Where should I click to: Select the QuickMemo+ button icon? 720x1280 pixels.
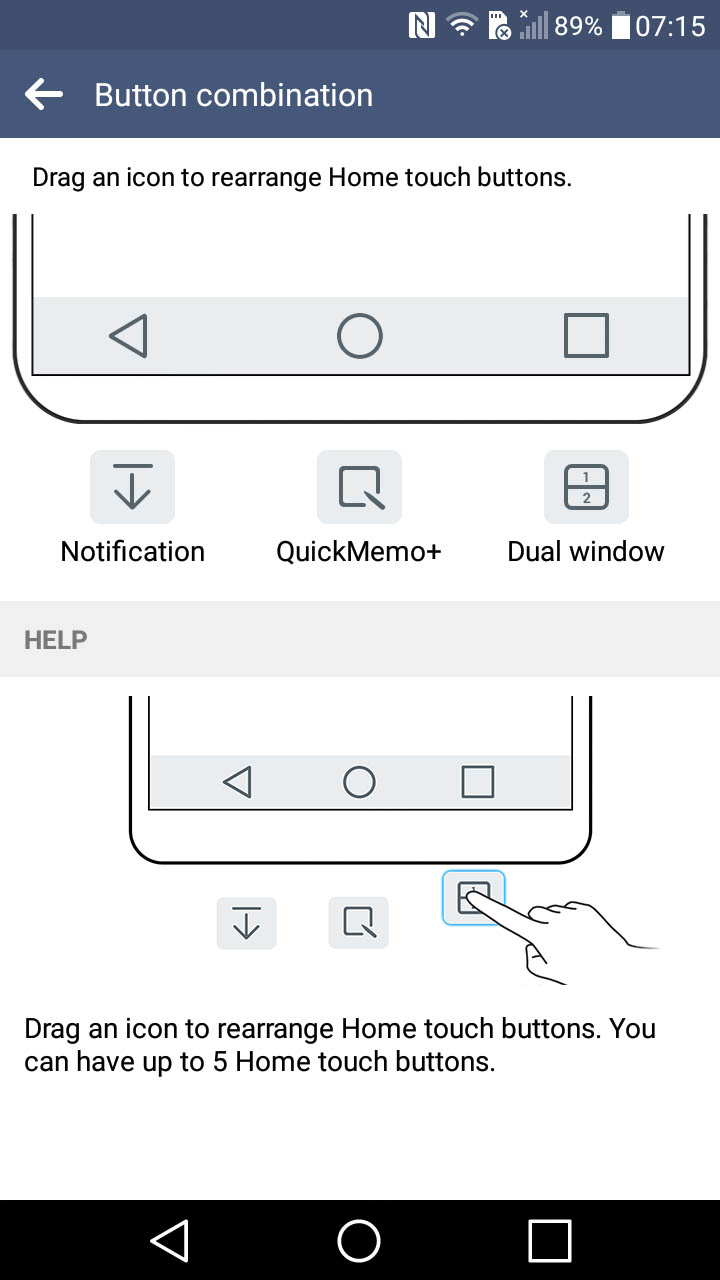(359, 487)
